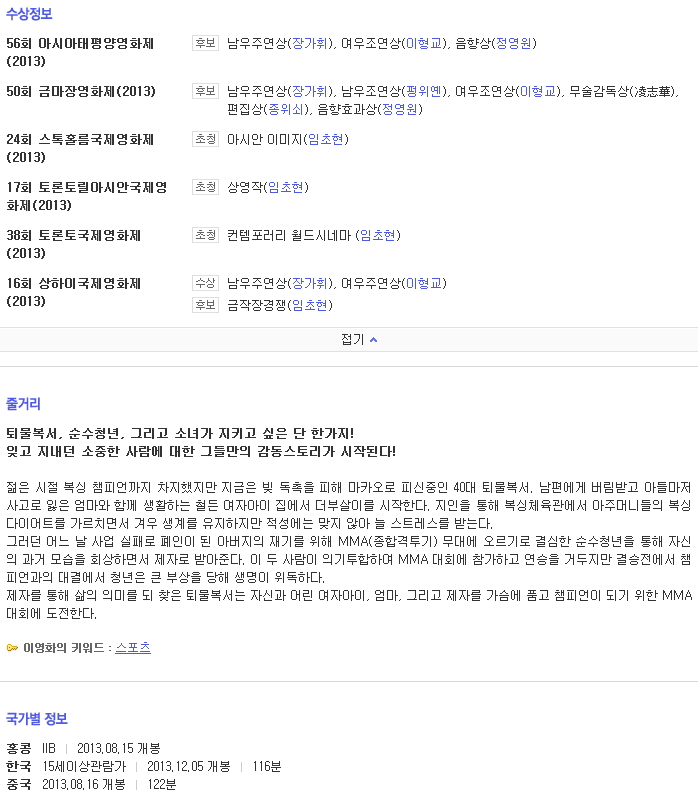
Task: Open 이형교 in the 56회 아시아태평양영화제 row
Action: (423, 43)
